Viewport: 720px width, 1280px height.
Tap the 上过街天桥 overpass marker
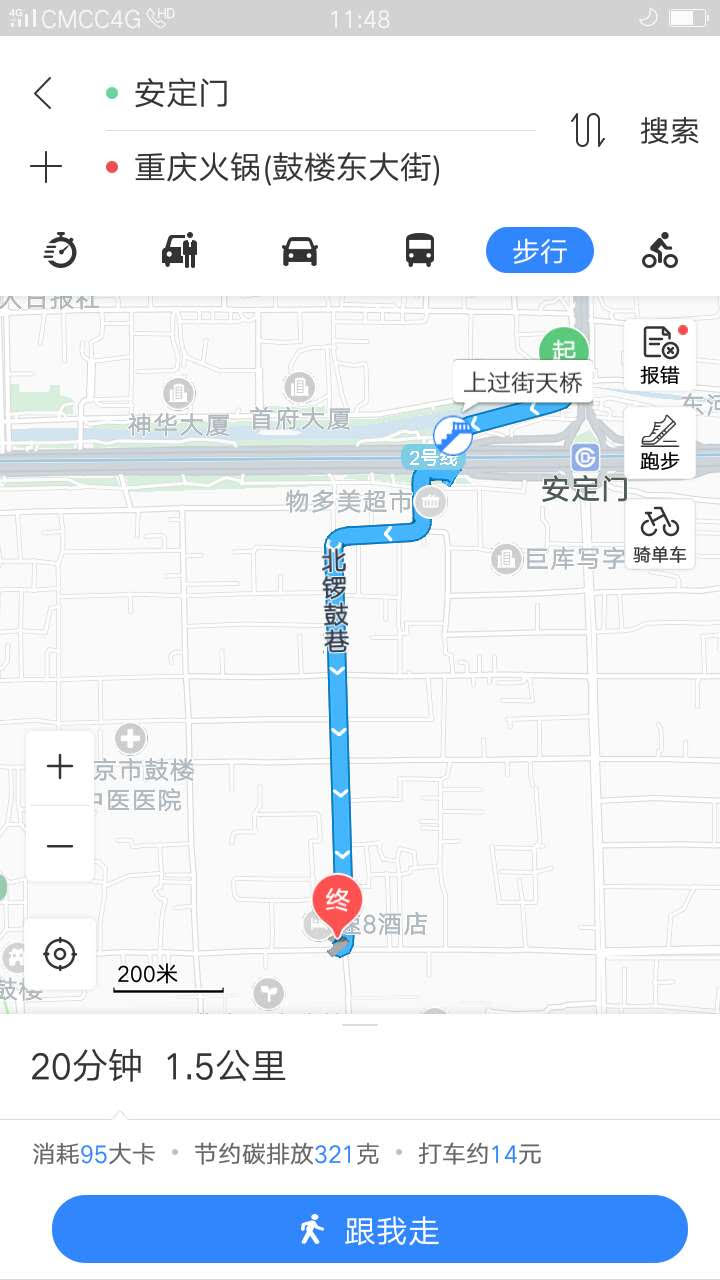[522, 384]
